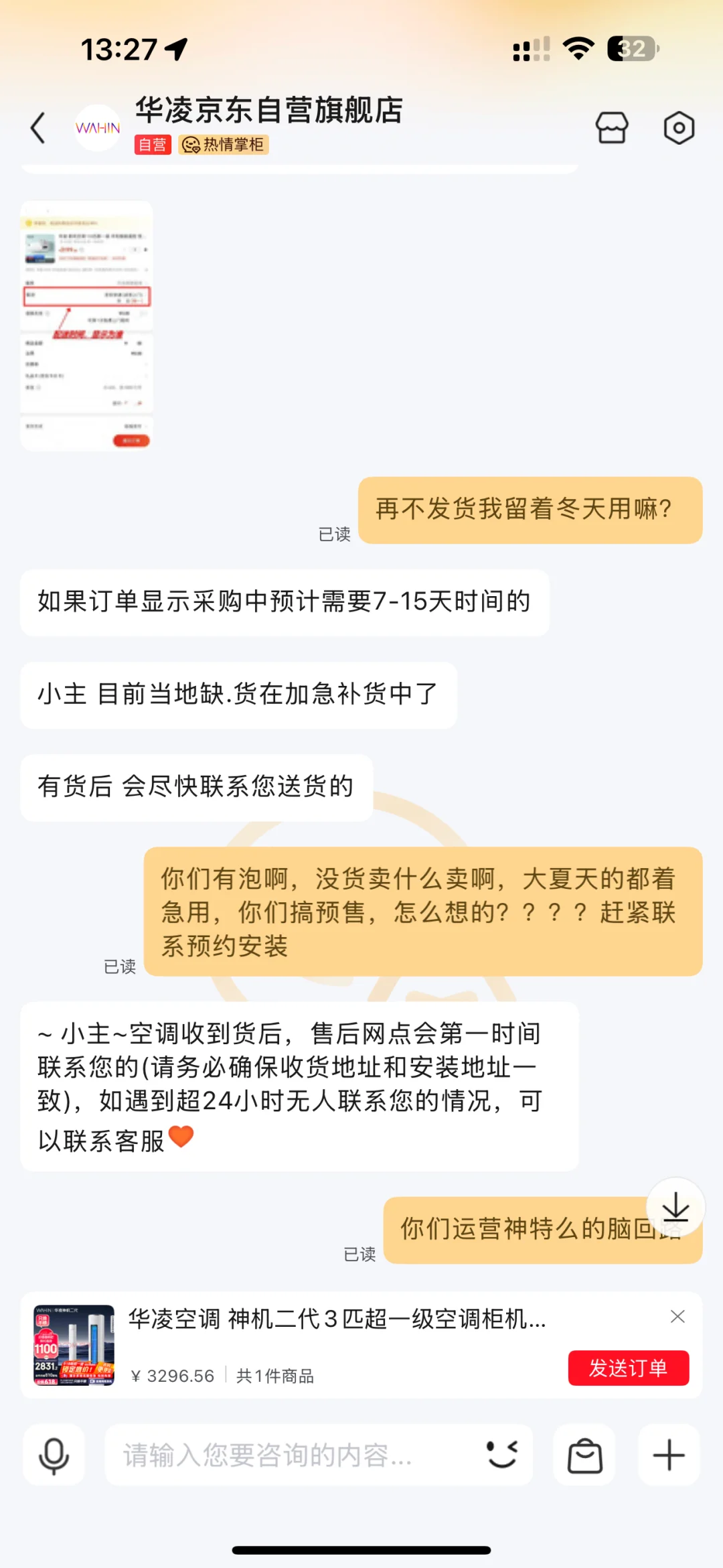Dismiss the 华凌空调 order card
The image size is (723, 1568).
677,1317
